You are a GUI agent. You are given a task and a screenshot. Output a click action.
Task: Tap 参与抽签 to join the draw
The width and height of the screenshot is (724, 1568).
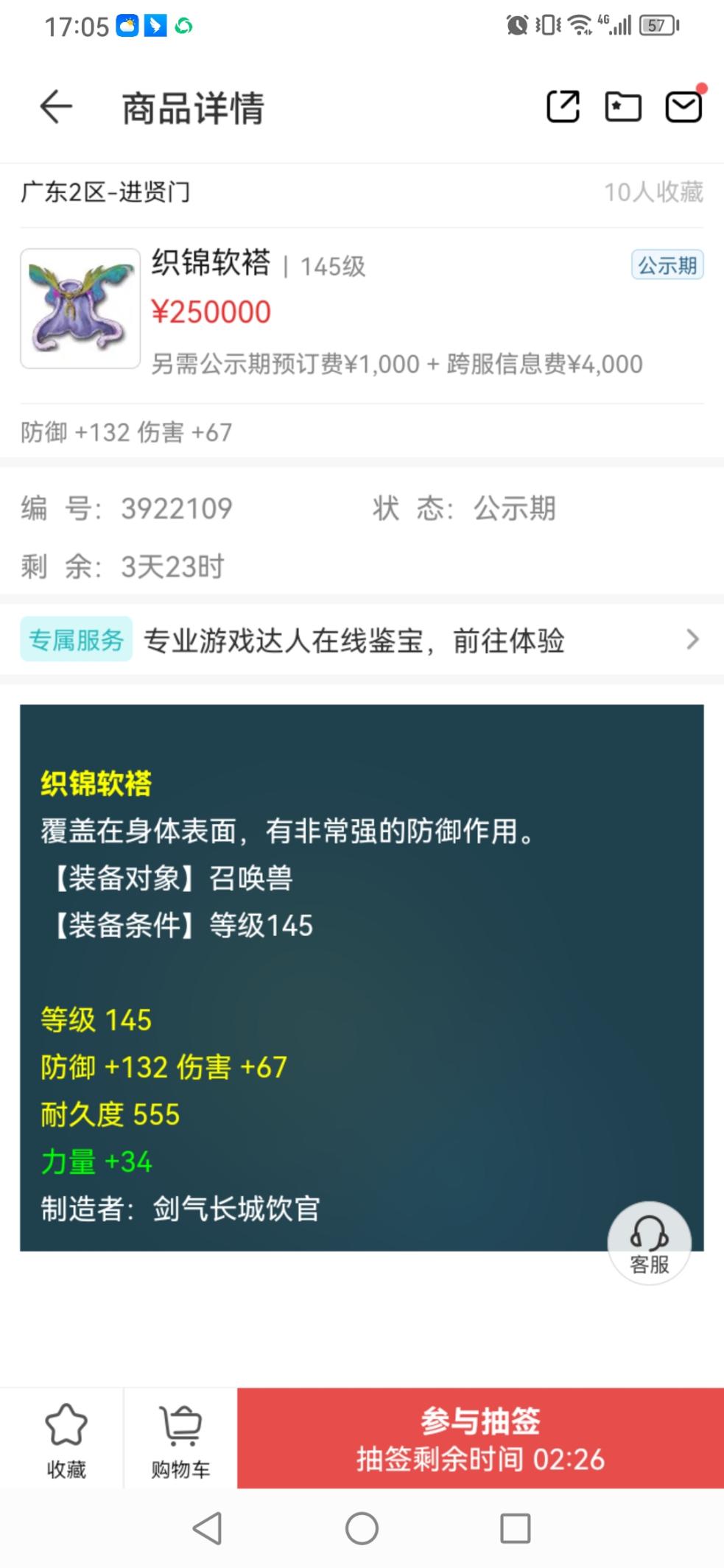pos(480,1438)
